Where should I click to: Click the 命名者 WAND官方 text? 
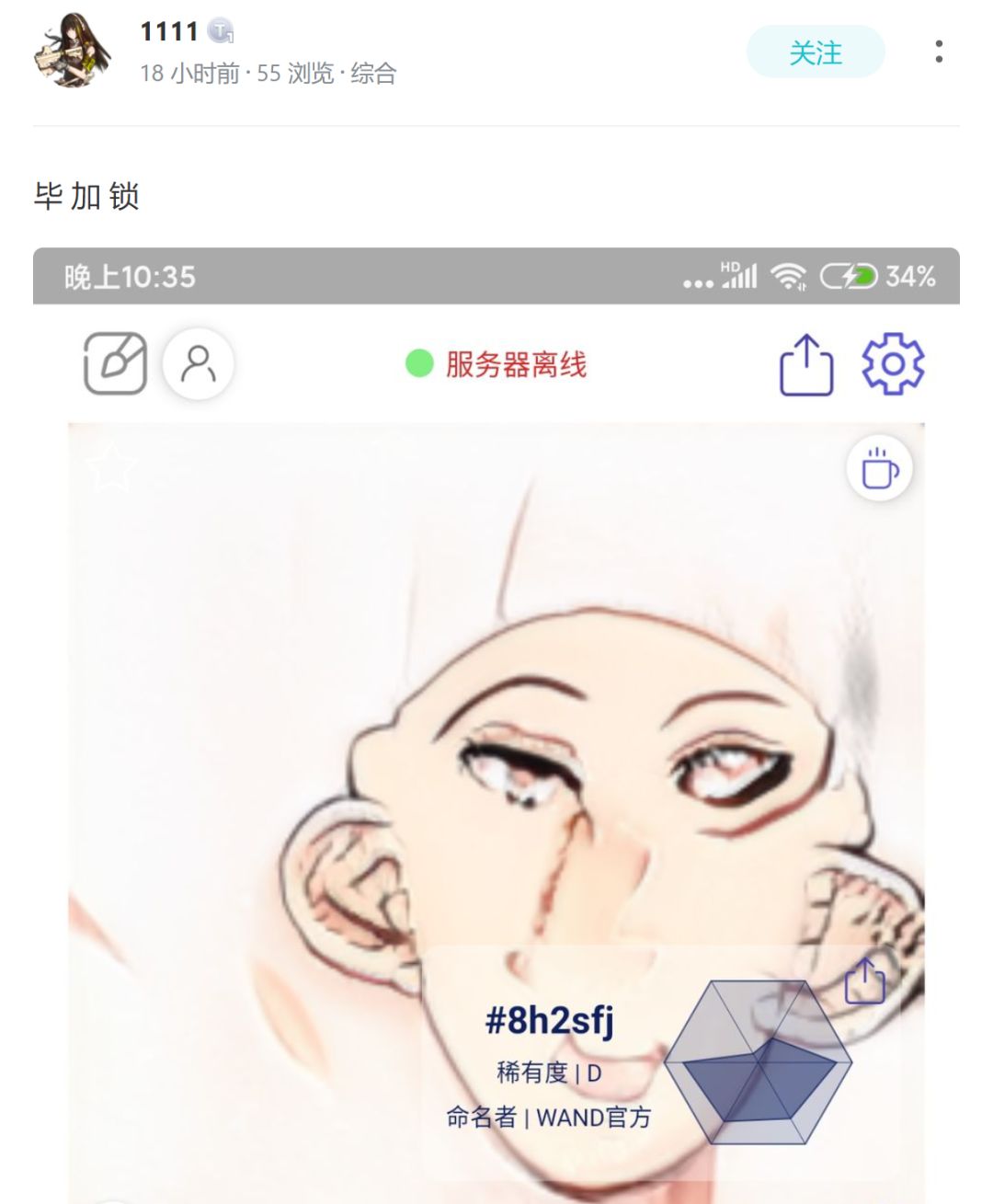click(x=549, y=1118)
